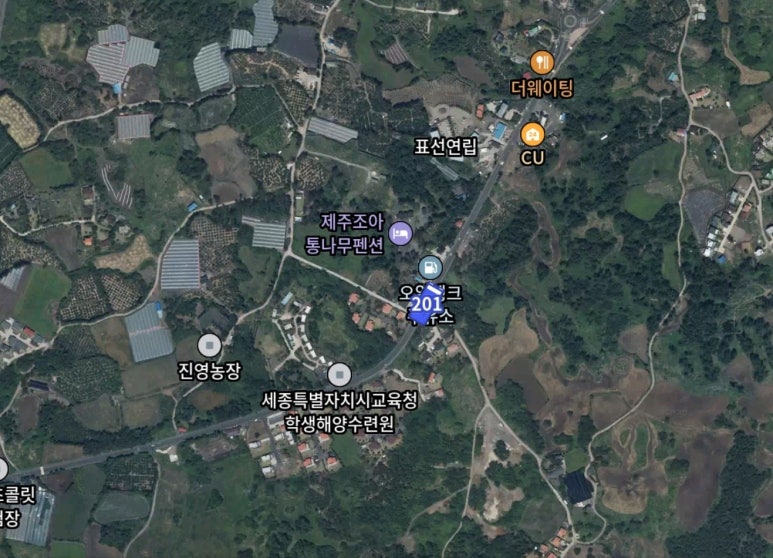This screenshot has height=558, width=773.
Task: Open the 더웨이팅 restaurant marker
Action: (x=542, y=62)
